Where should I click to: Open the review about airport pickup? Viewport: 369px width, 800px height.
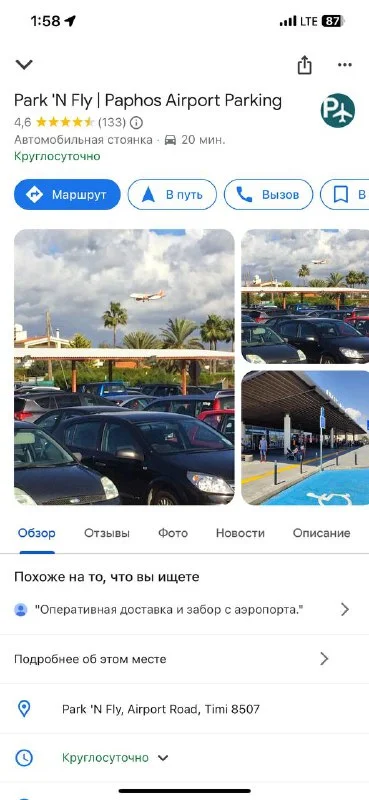tap(184, 609)
